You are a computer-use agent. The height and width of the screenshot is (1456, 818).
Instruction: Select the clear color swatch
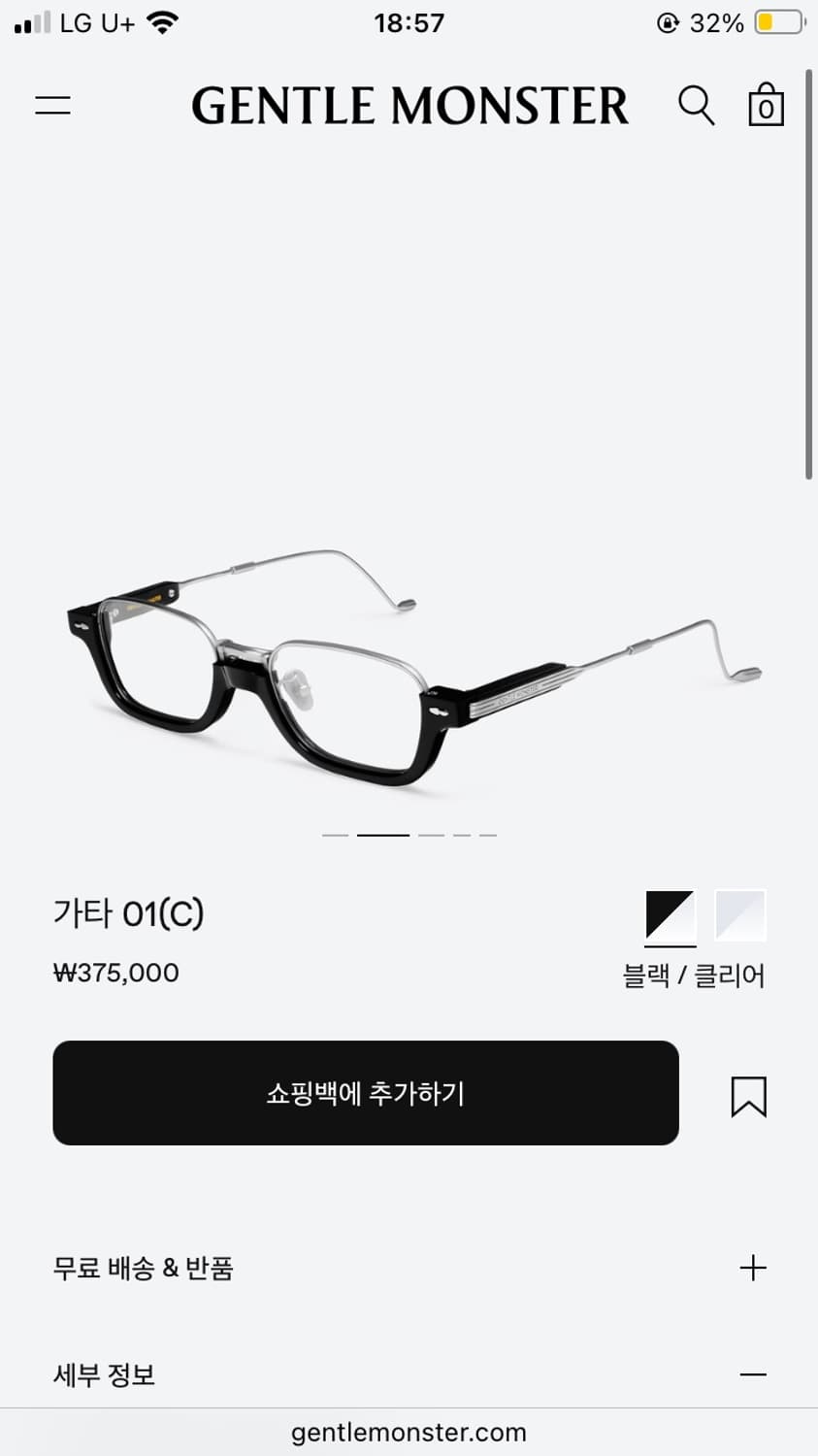point(739,914)
